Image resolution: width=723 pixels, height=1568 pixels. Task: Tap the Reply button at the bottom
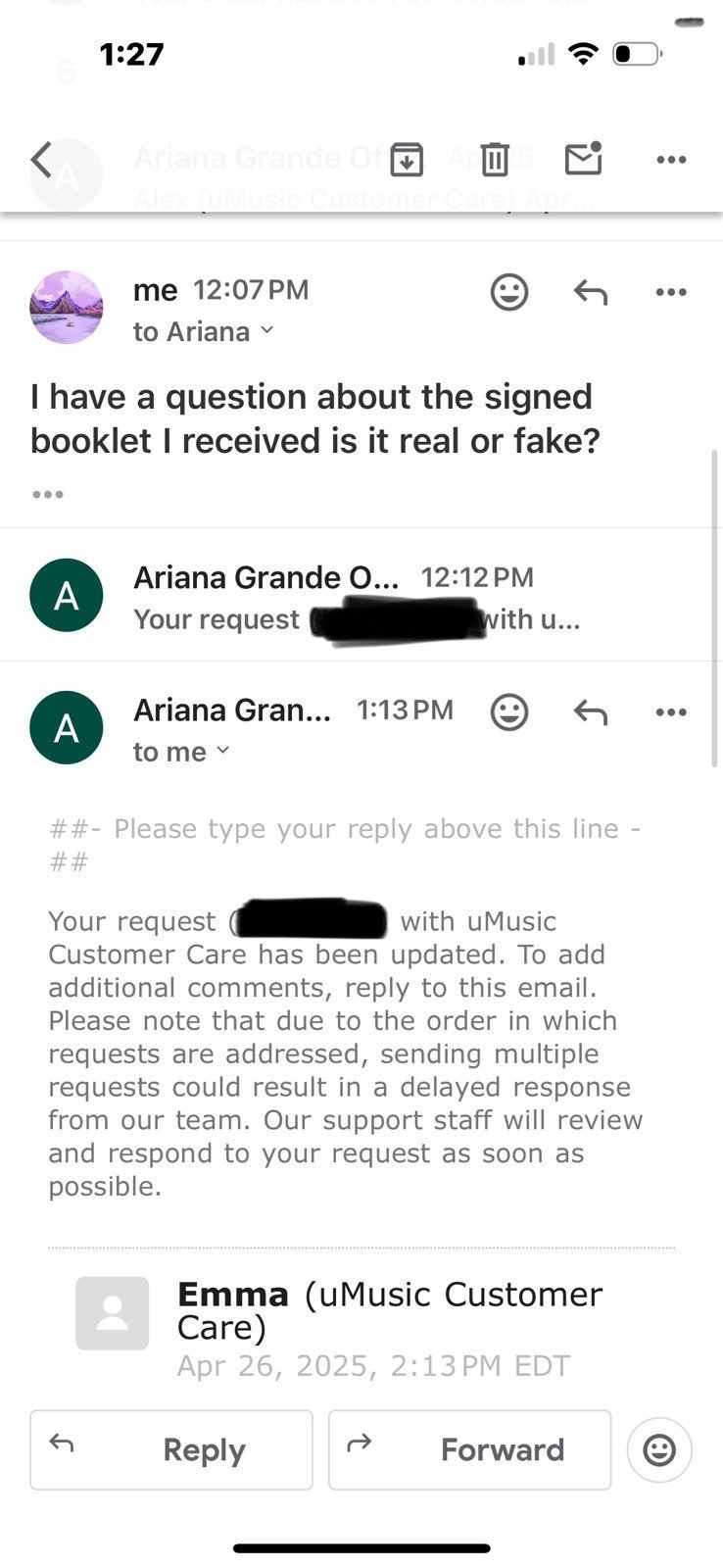click(171, 1449)
